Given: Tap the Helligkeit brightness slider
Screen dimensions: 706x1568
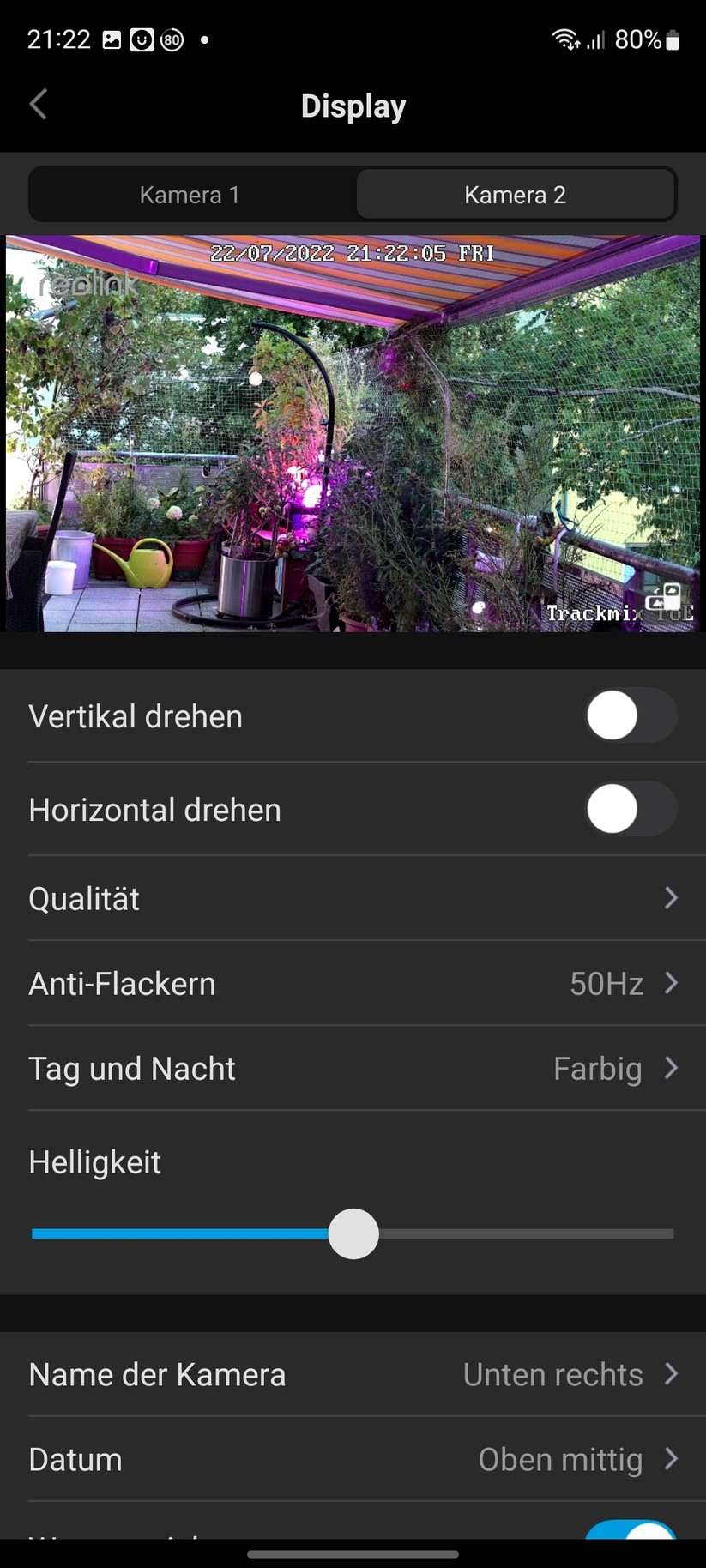Looking at the screenshot, I should click(x=353, y=1233).
